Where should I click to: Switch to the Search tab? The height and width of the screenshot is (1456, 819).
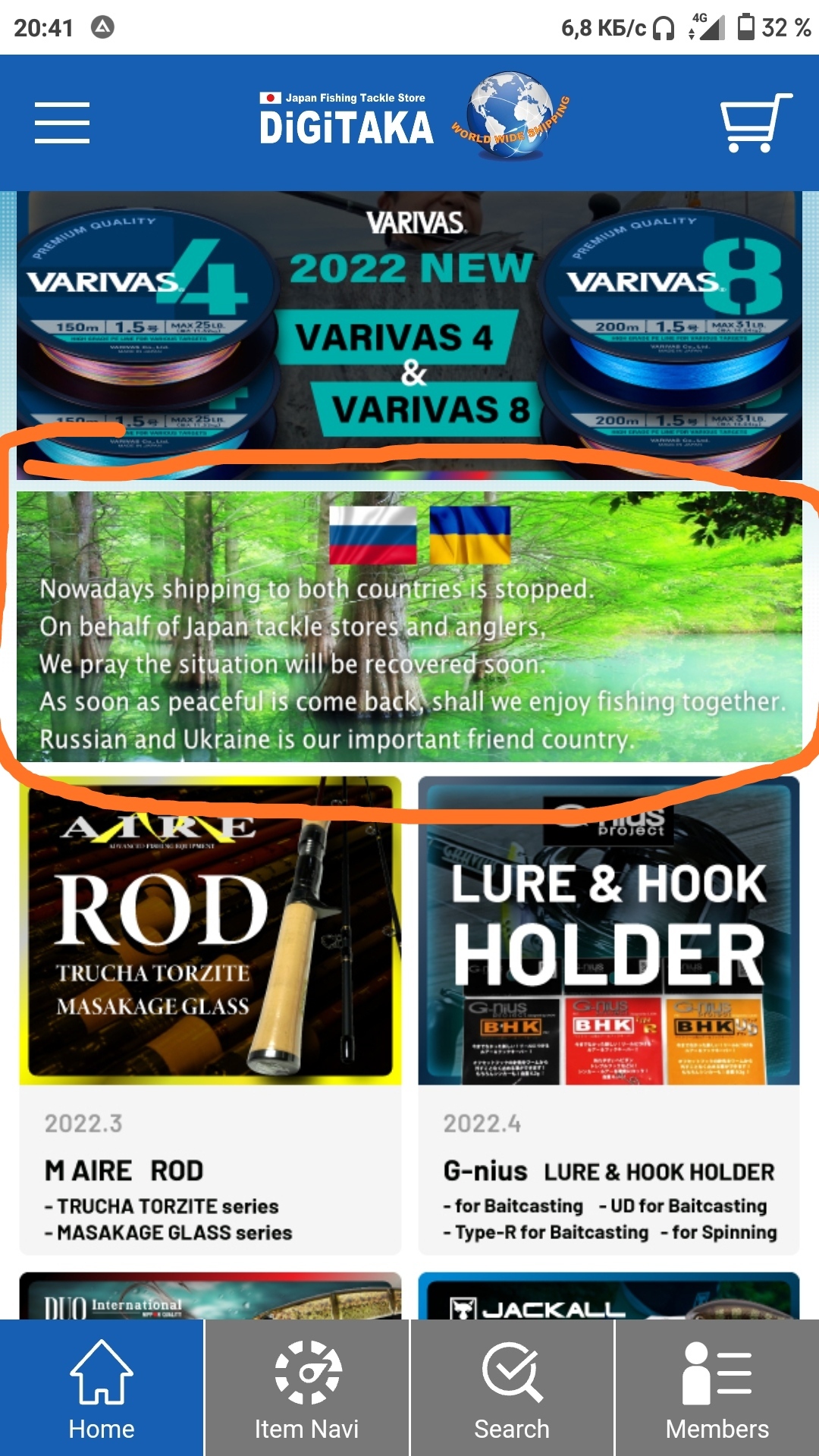[x=512, y=1389]
